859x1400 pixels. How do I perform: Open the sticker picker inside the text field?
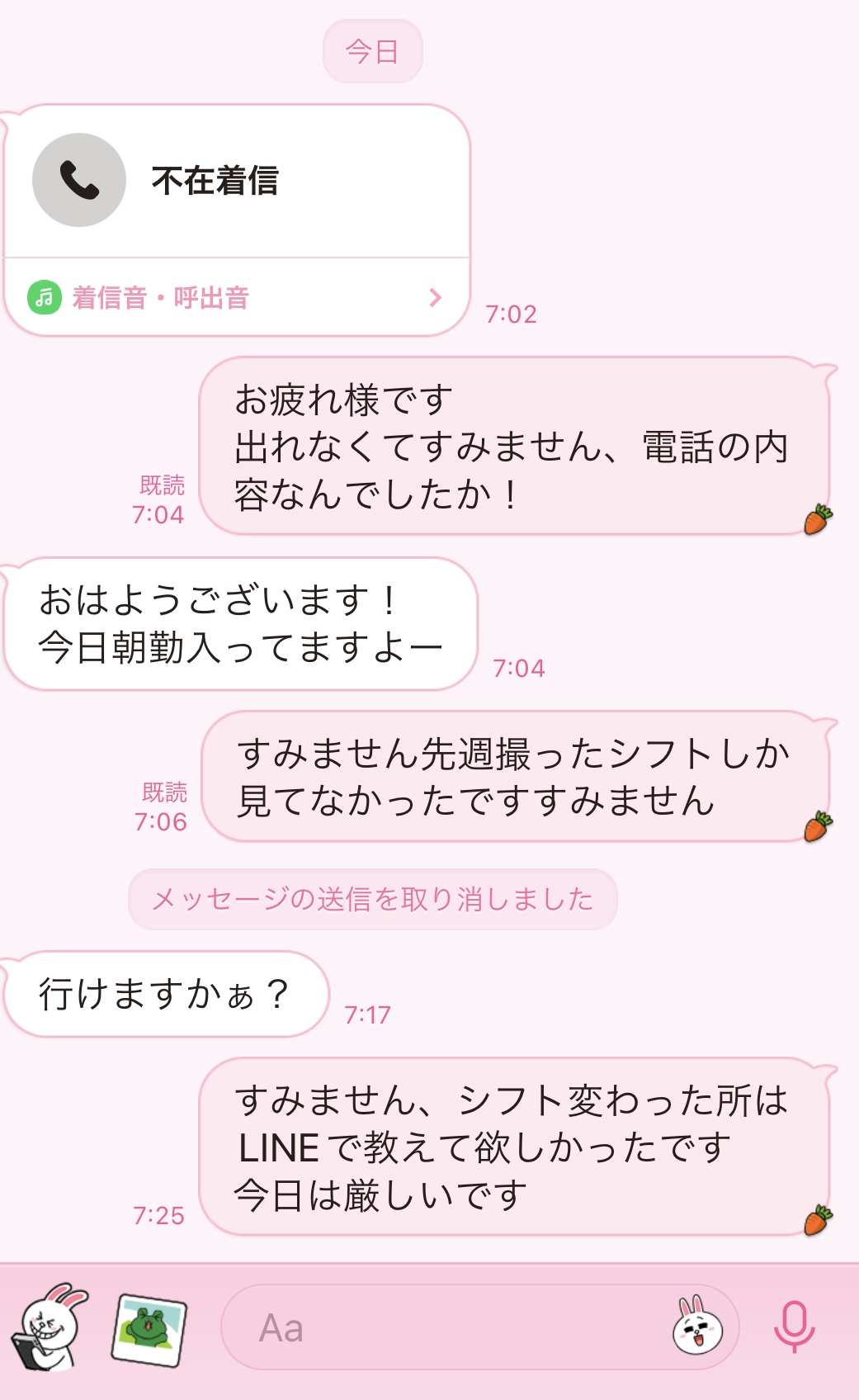click(x=697, y=1327)
